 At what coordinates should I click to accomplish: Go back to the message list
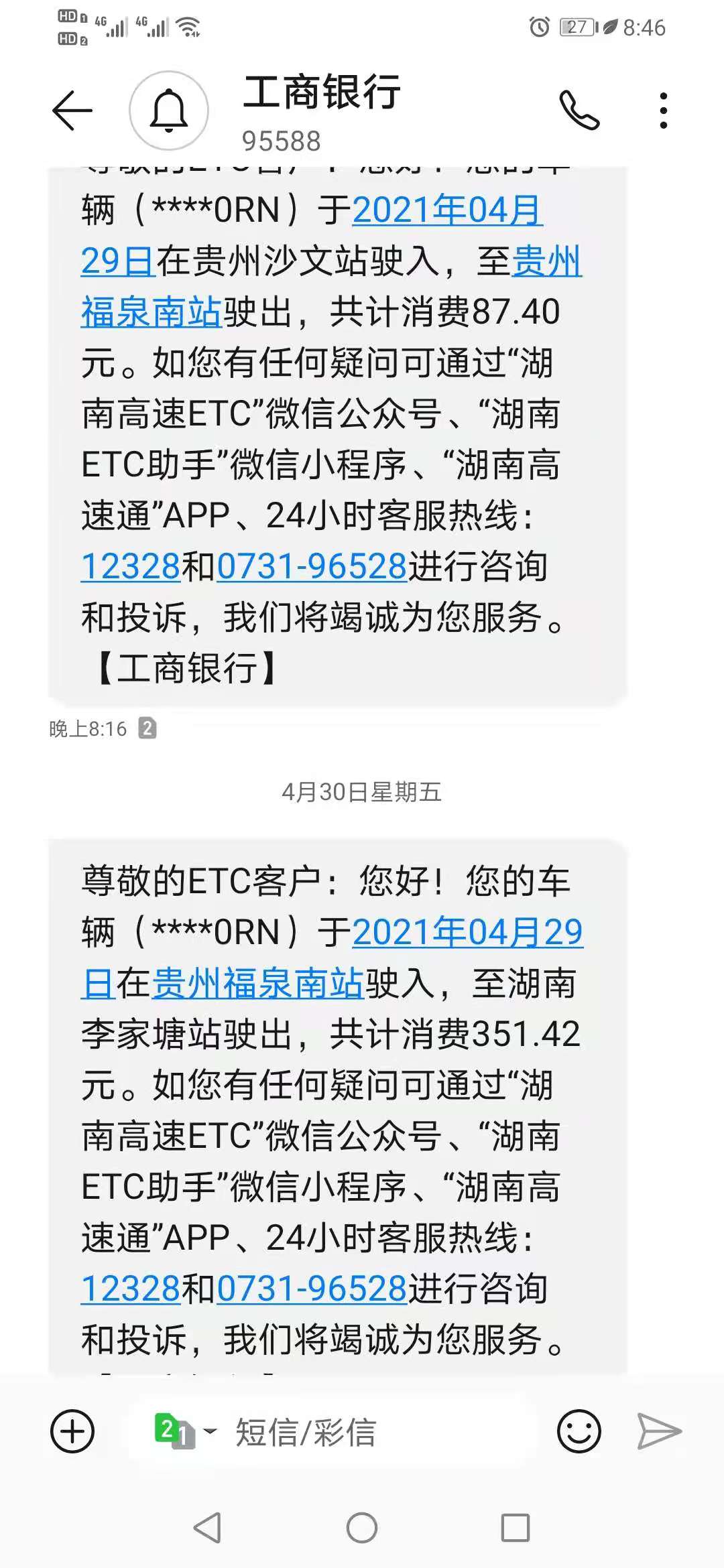72,110
